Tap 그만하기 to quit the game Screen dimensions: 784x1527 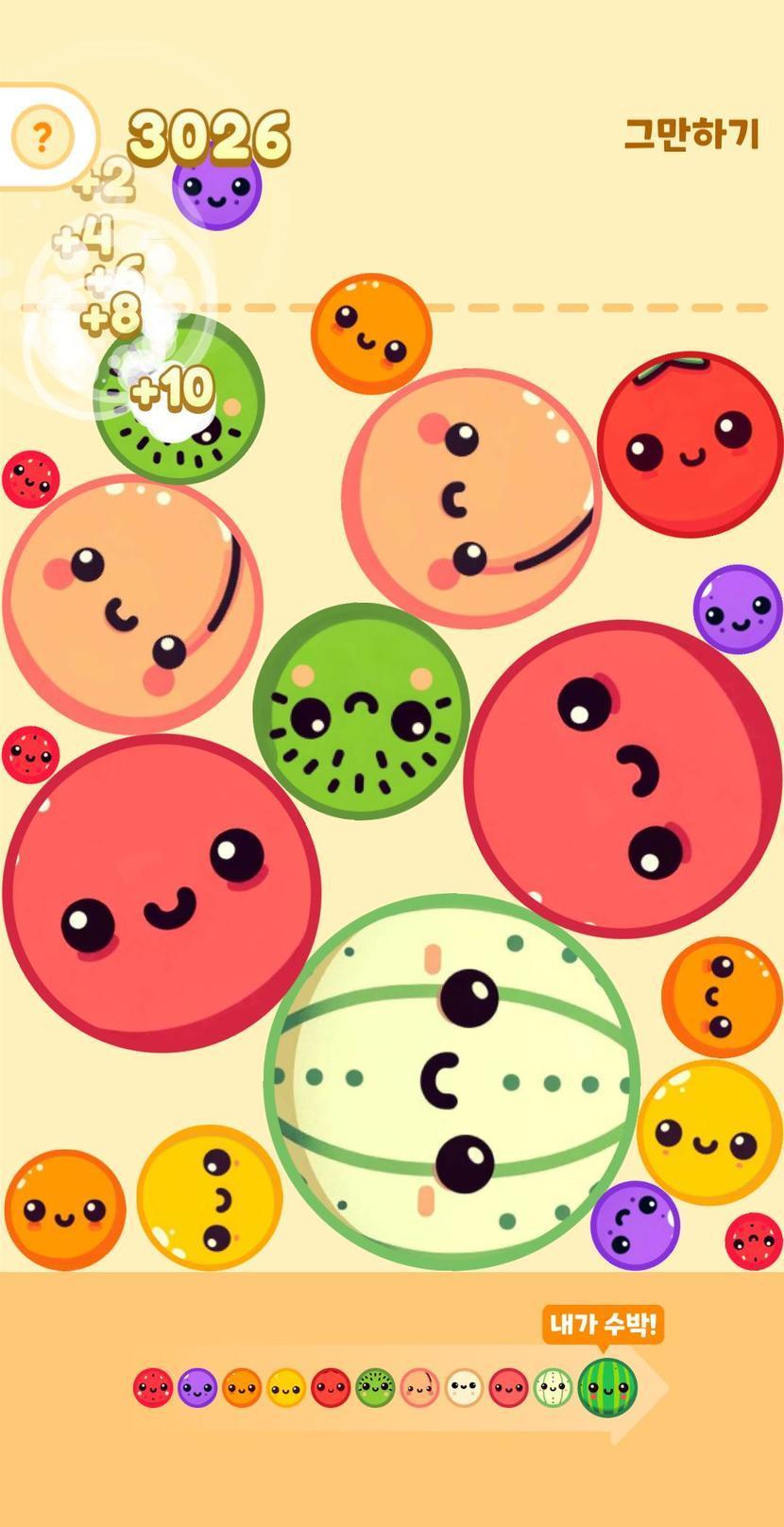[691, 134]
